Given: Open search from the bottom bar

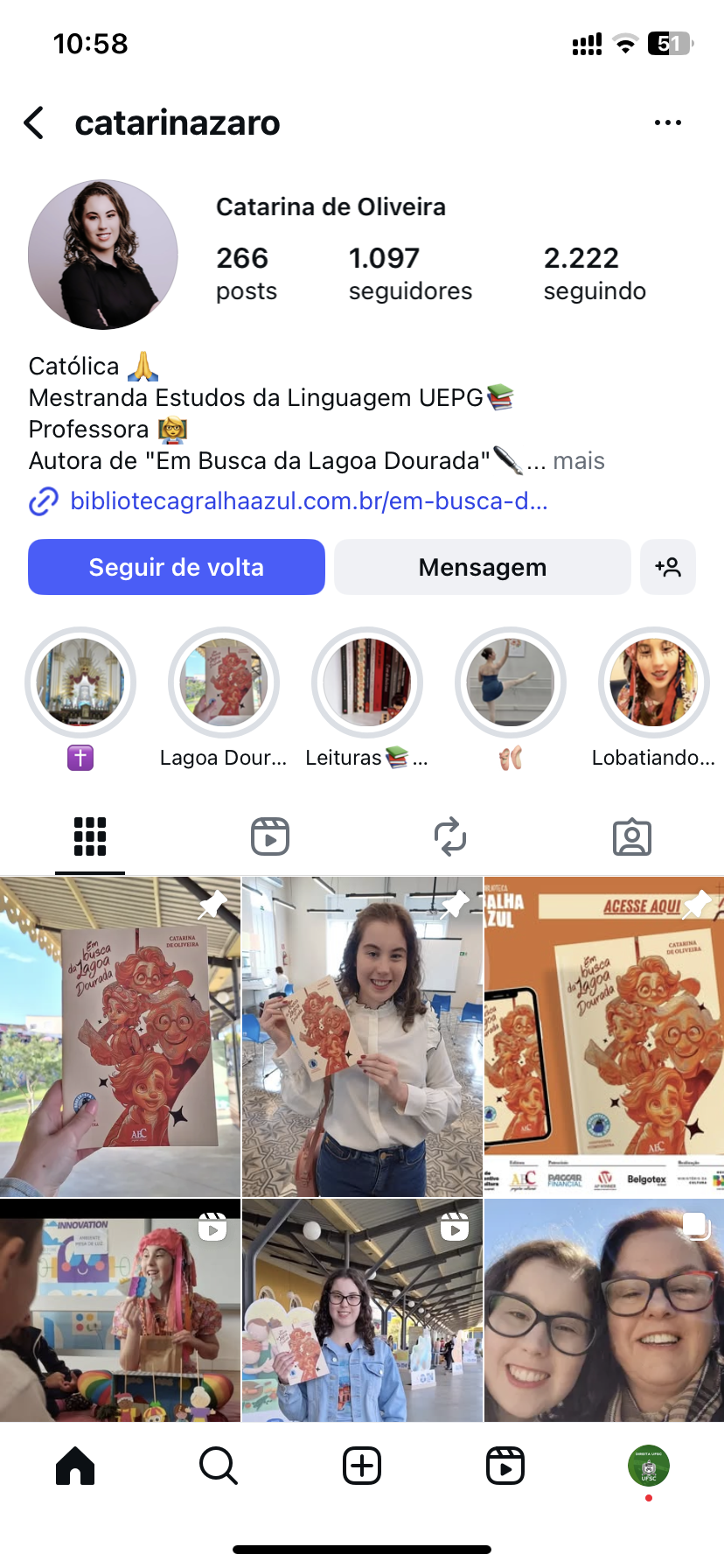Looking at the screenshot, I should point(218,1465).
